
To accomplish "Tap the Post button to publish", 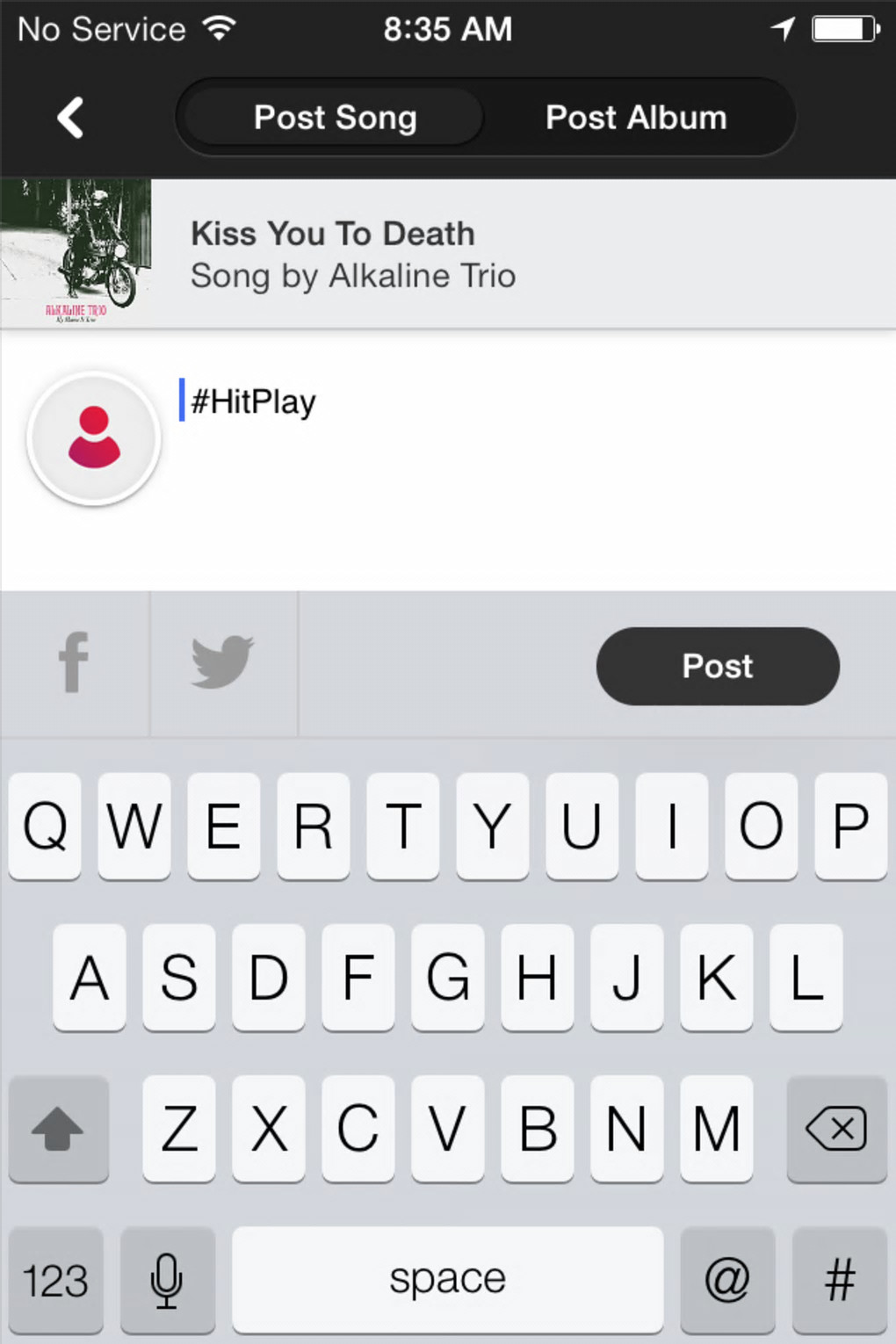I will click(x=717, y=666).
